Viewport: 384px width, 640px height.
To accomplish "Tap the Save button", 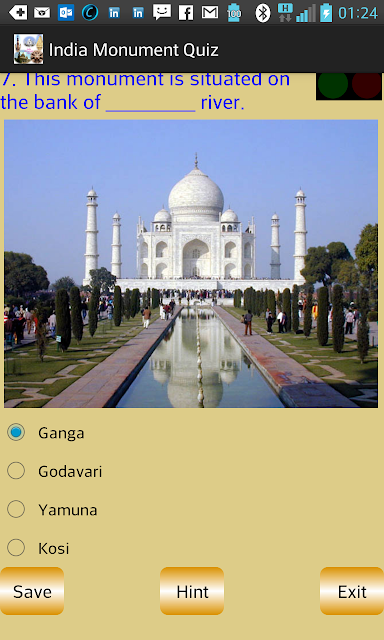I will click(x=32, y=591).
